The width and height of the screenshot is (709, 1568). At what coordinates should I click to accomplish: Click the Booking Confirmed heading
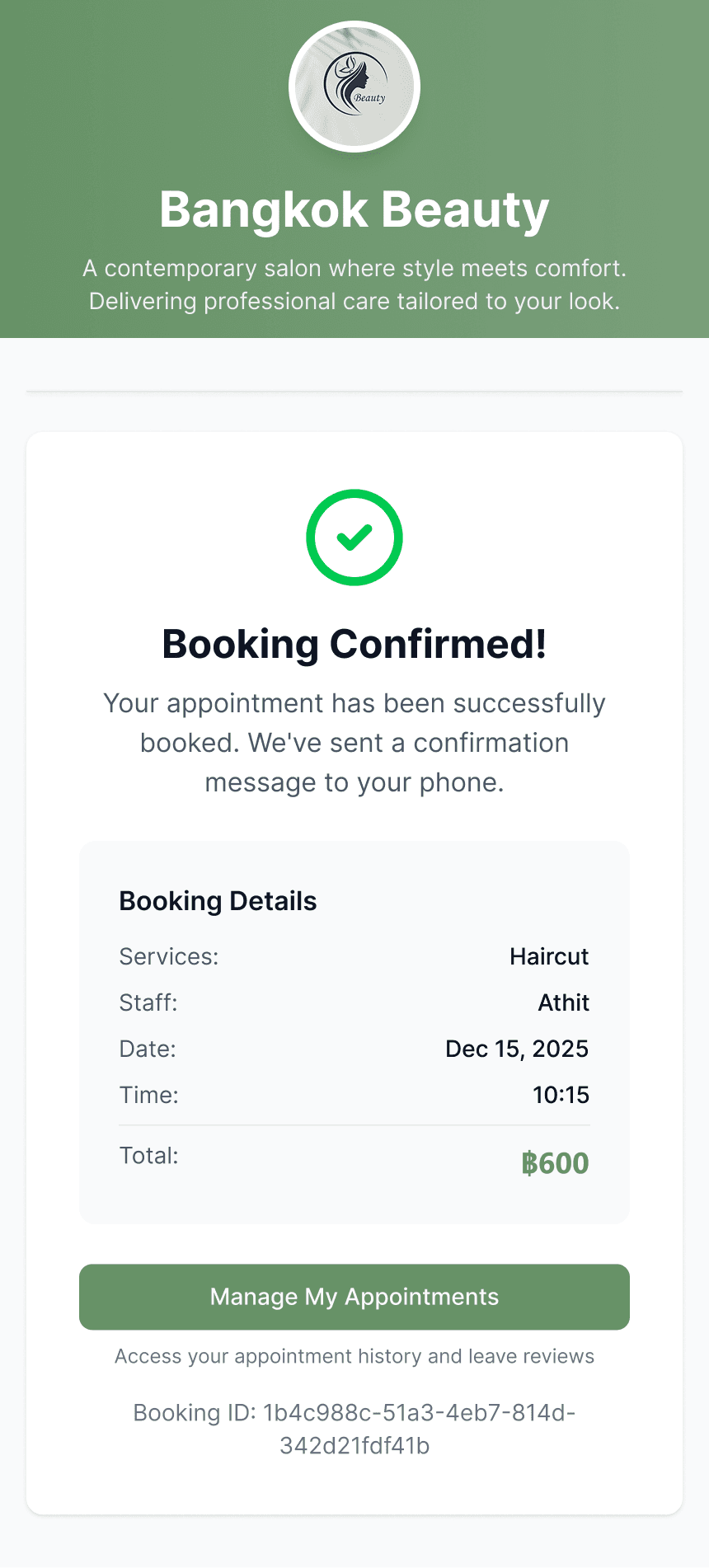354,644
